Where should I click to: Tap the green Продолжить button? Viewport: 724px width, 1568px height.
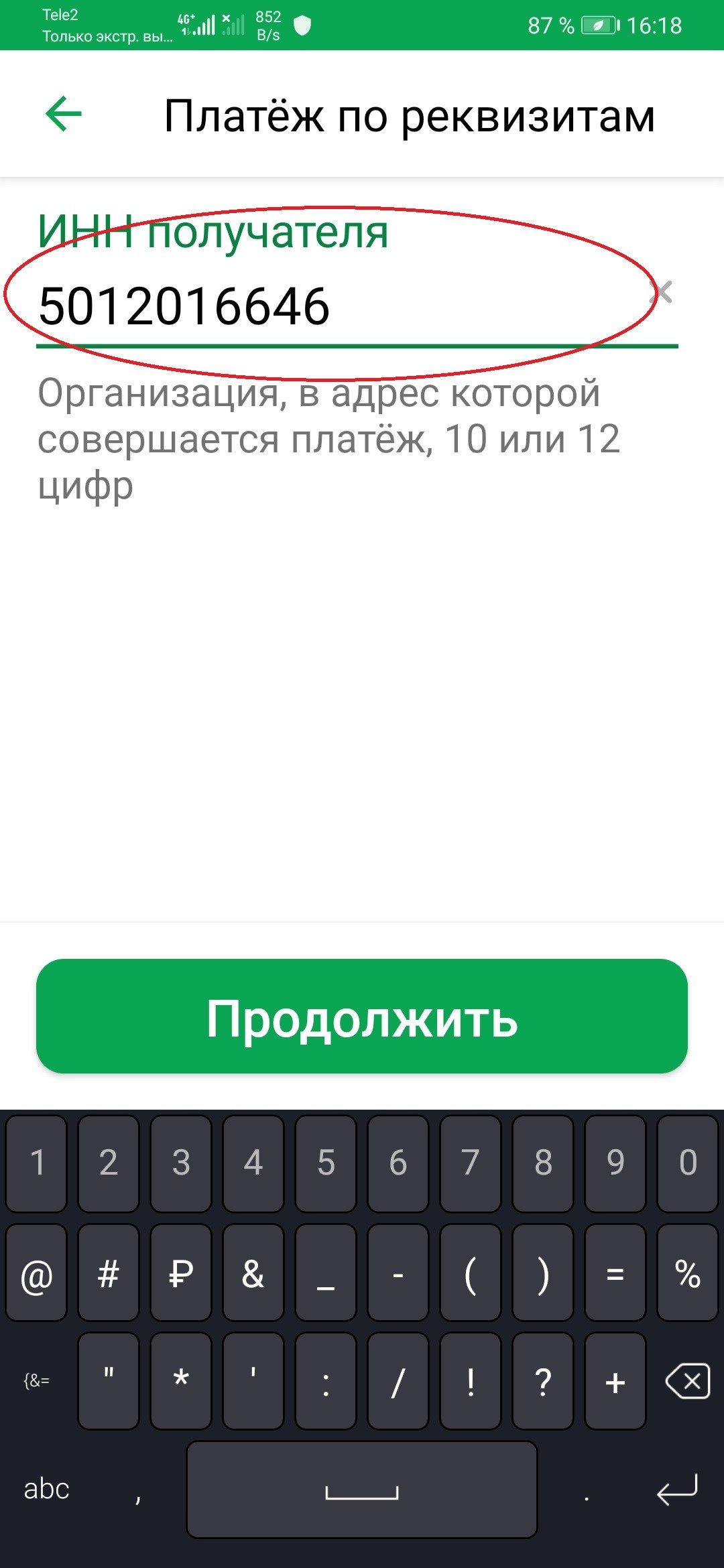click(x=362, y=1016)
